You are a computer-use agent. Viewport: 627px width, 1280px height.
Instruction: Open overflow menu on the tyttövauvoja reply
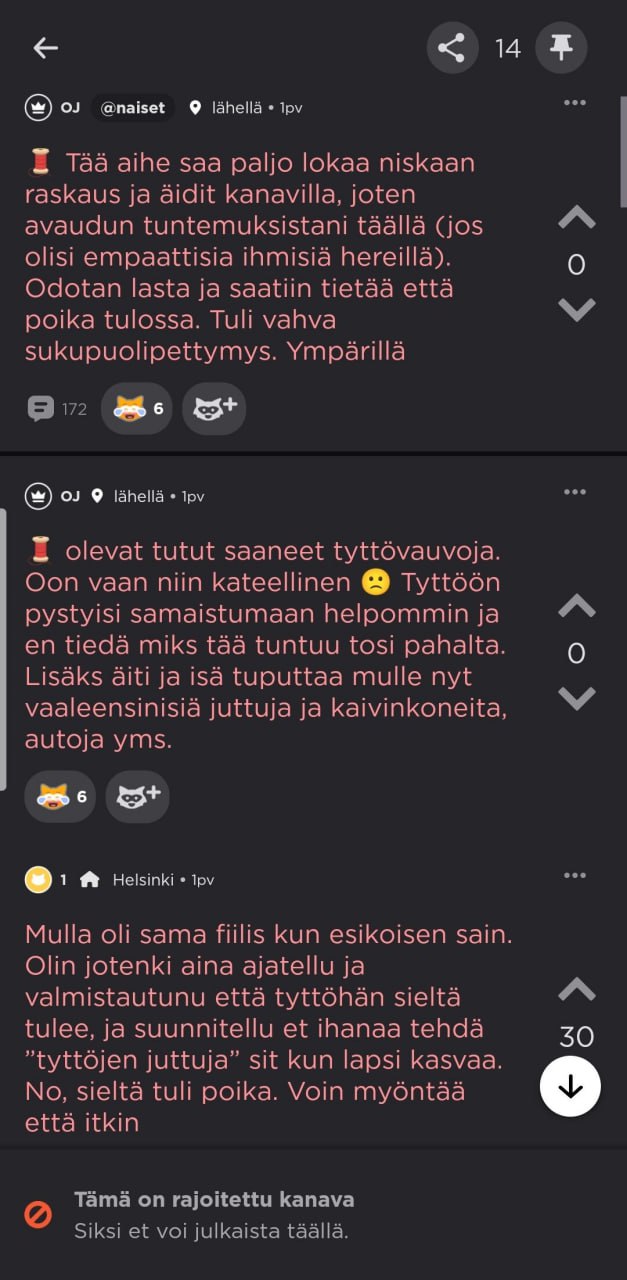(x=575, y=491)
